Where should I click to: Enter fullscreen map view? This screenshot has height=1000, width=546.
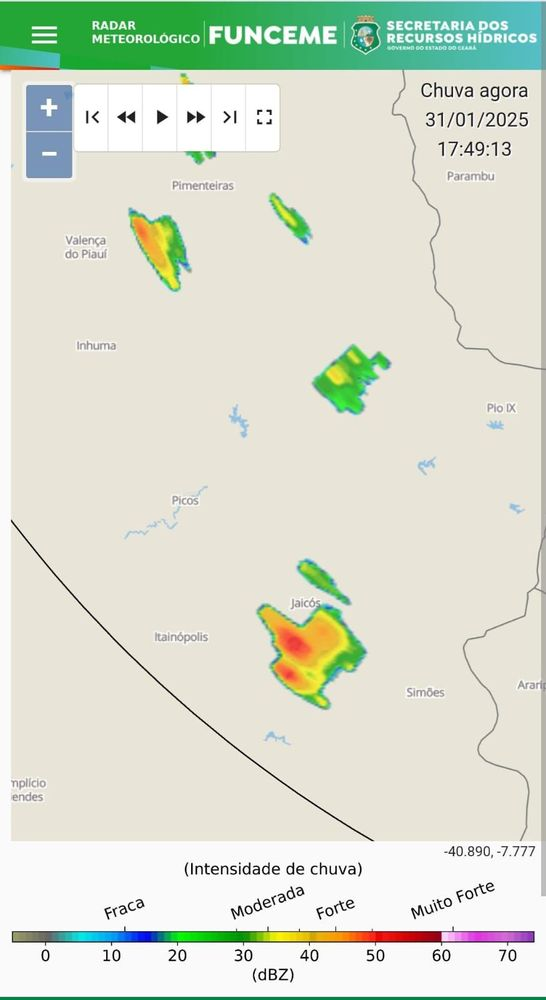(x=263, y=117)
